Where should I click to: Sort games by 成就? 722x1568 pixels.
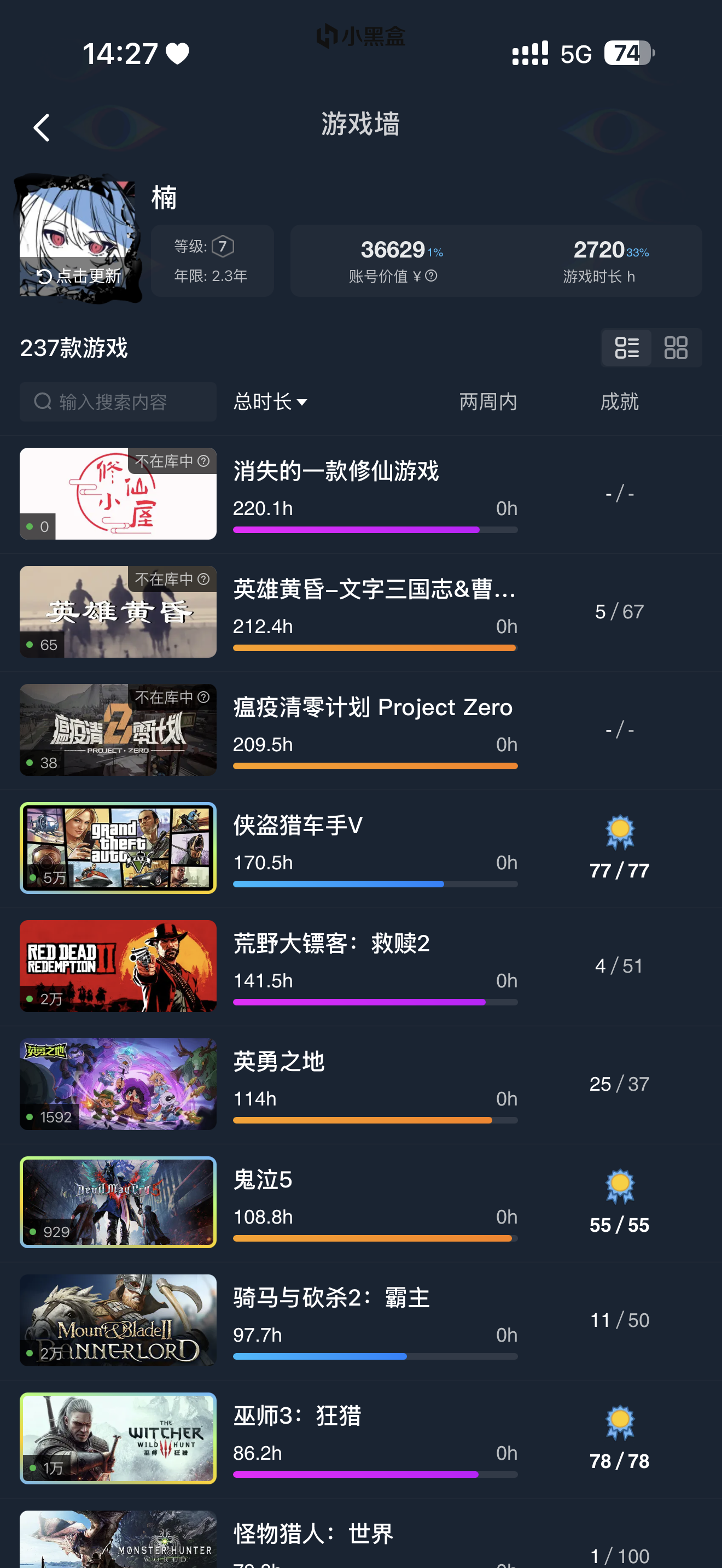619,402
